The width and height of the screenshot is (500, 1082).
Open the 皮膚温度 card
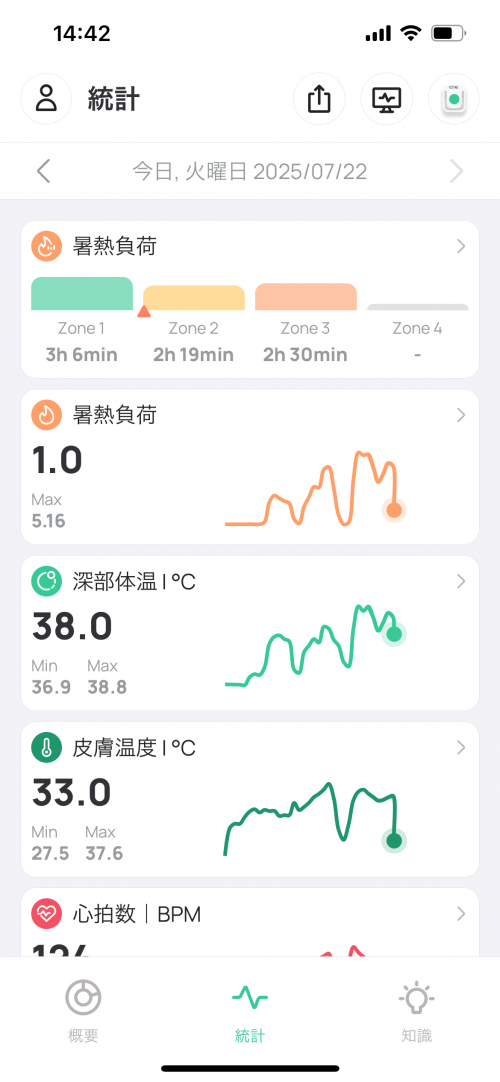[x=250, y=800]
